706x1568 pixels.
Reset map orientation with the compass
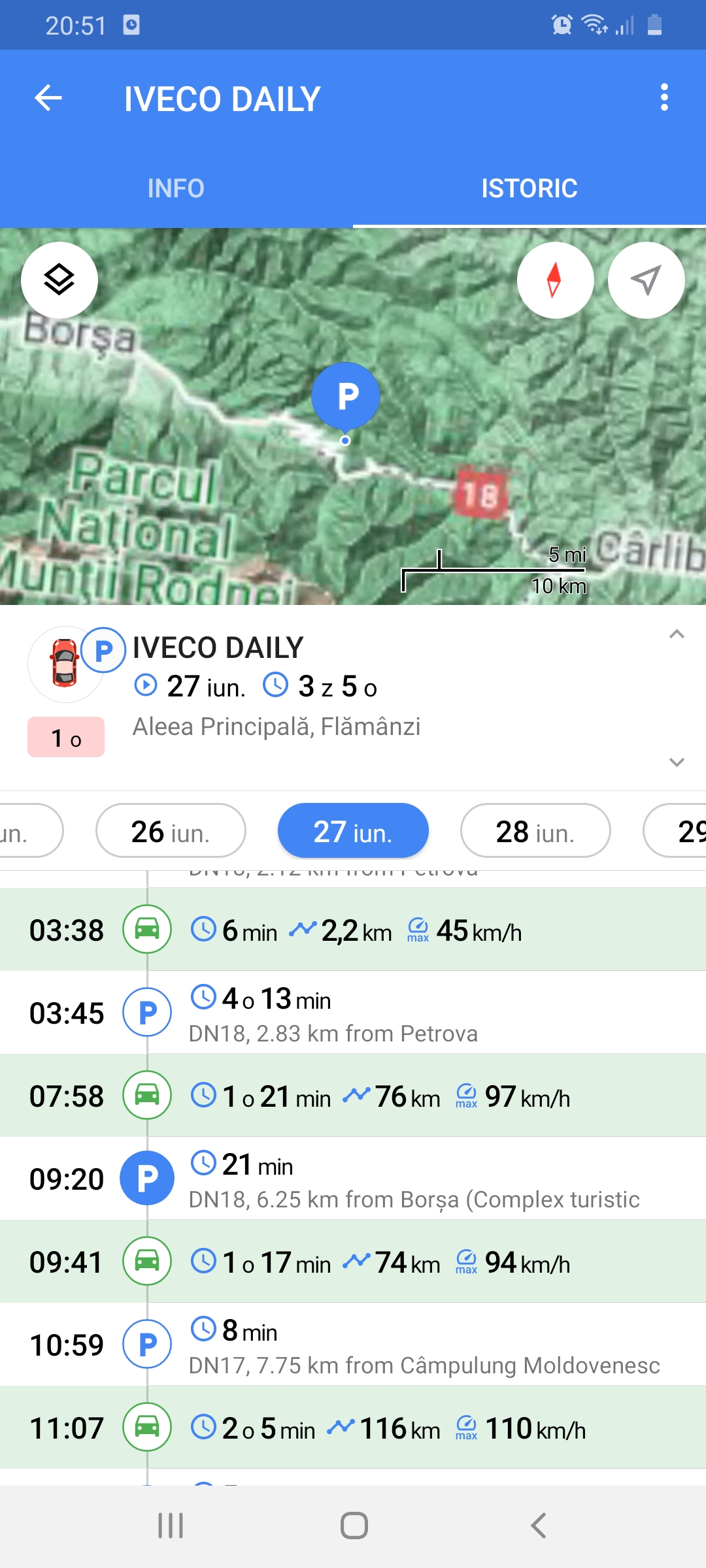[555, 280]
